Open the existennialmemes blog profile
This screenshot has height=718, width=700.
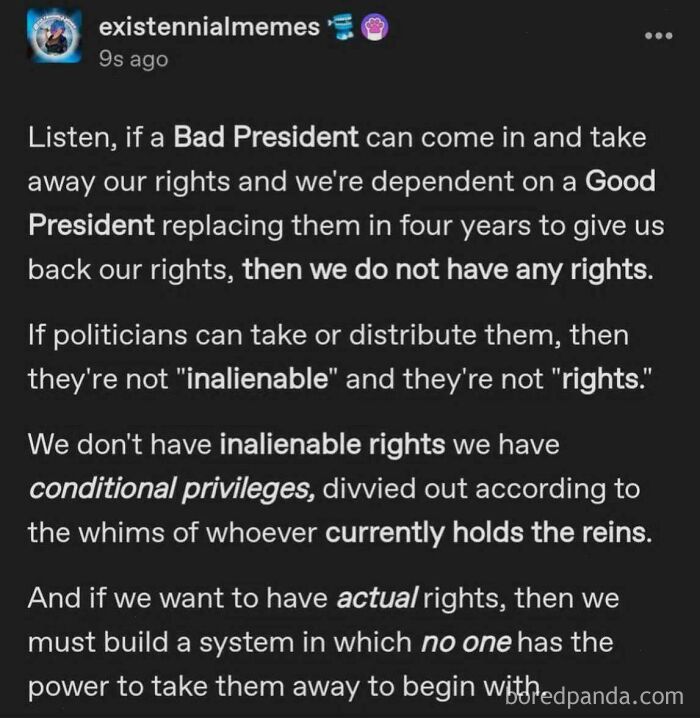(x=209, y=28)
